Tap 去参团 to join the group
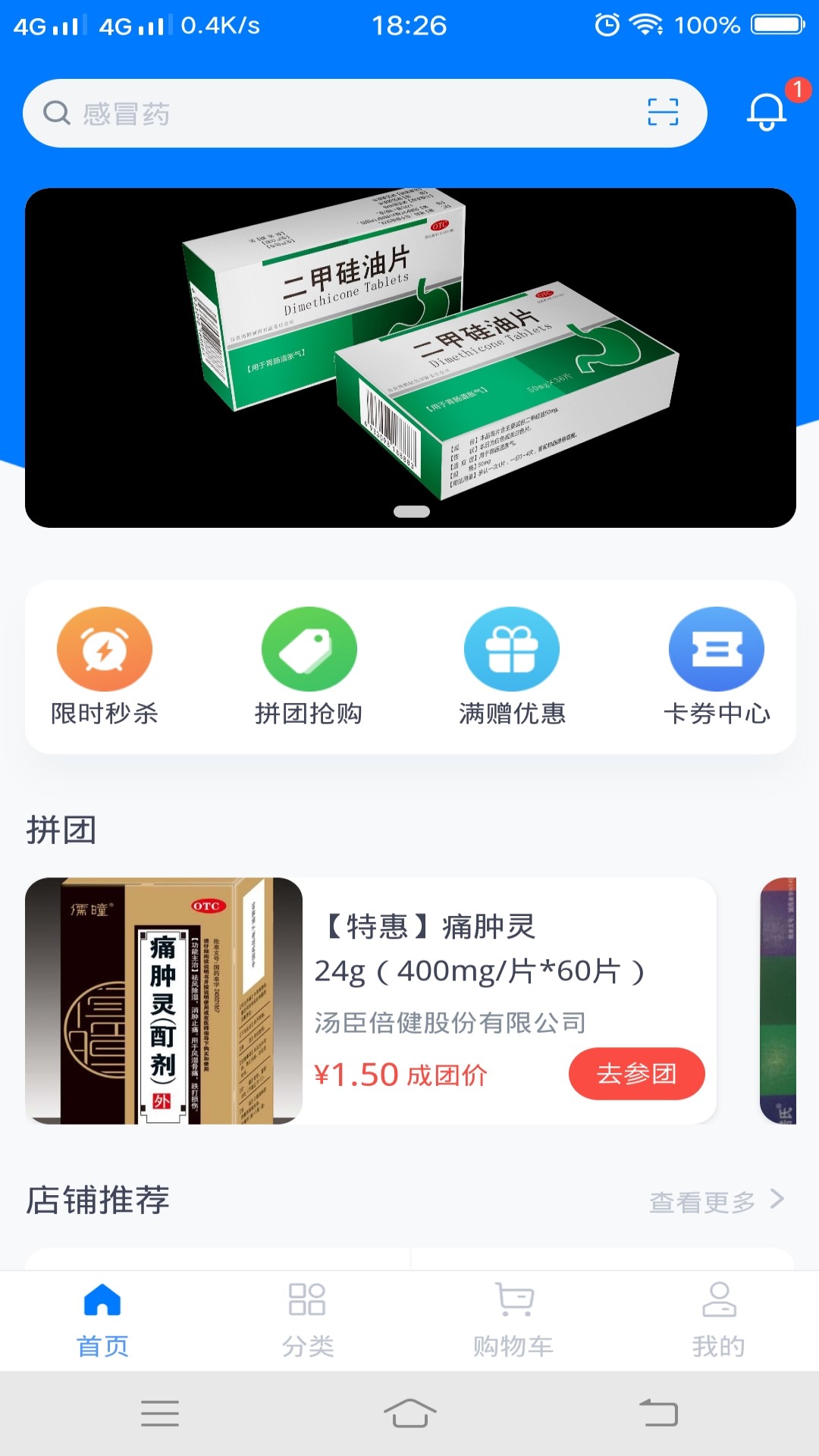Screen dimensions: 819x1456 [636, 1074]
